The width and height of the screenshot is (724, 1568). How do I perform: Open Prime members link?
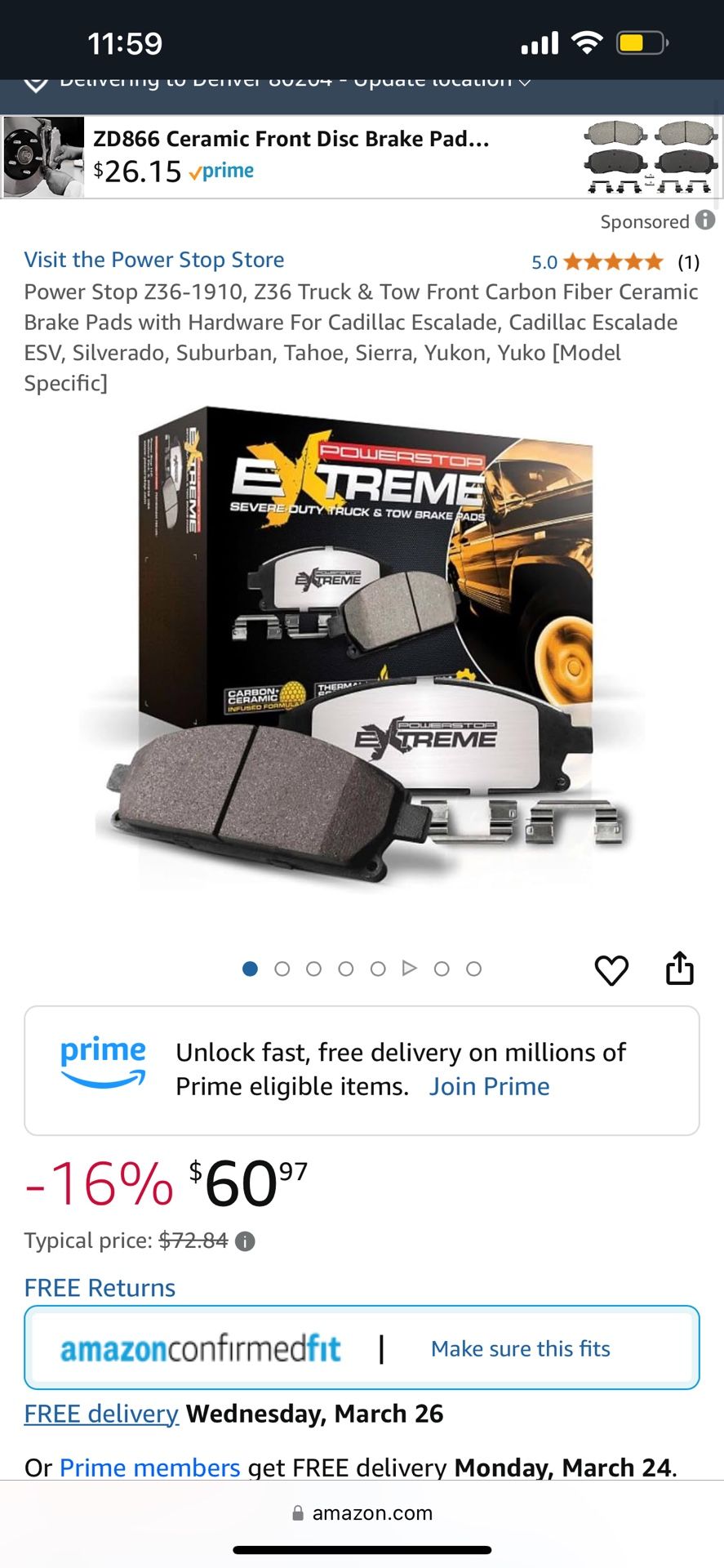(x=150, y=1468)
